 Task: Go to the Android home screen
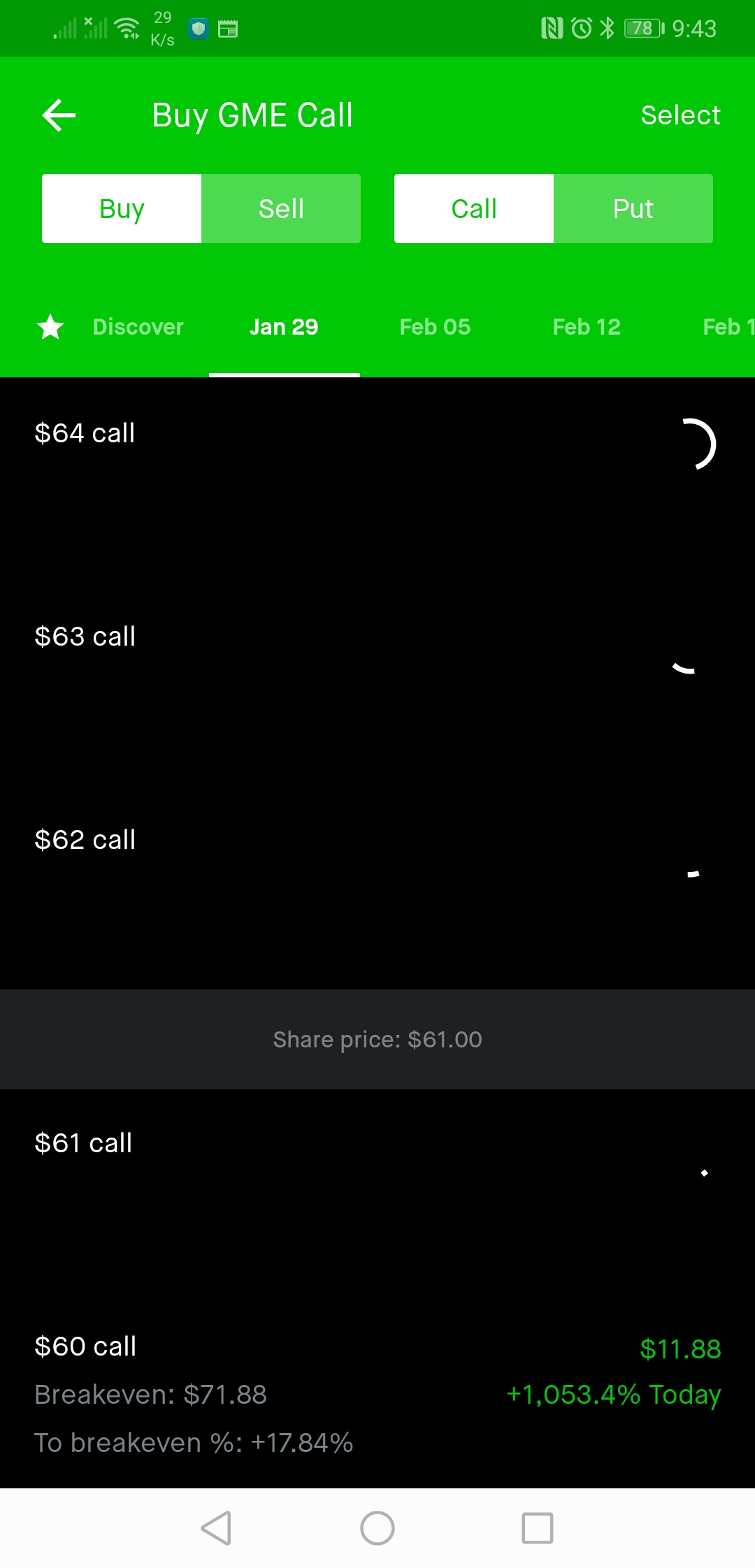(377, 1528)
